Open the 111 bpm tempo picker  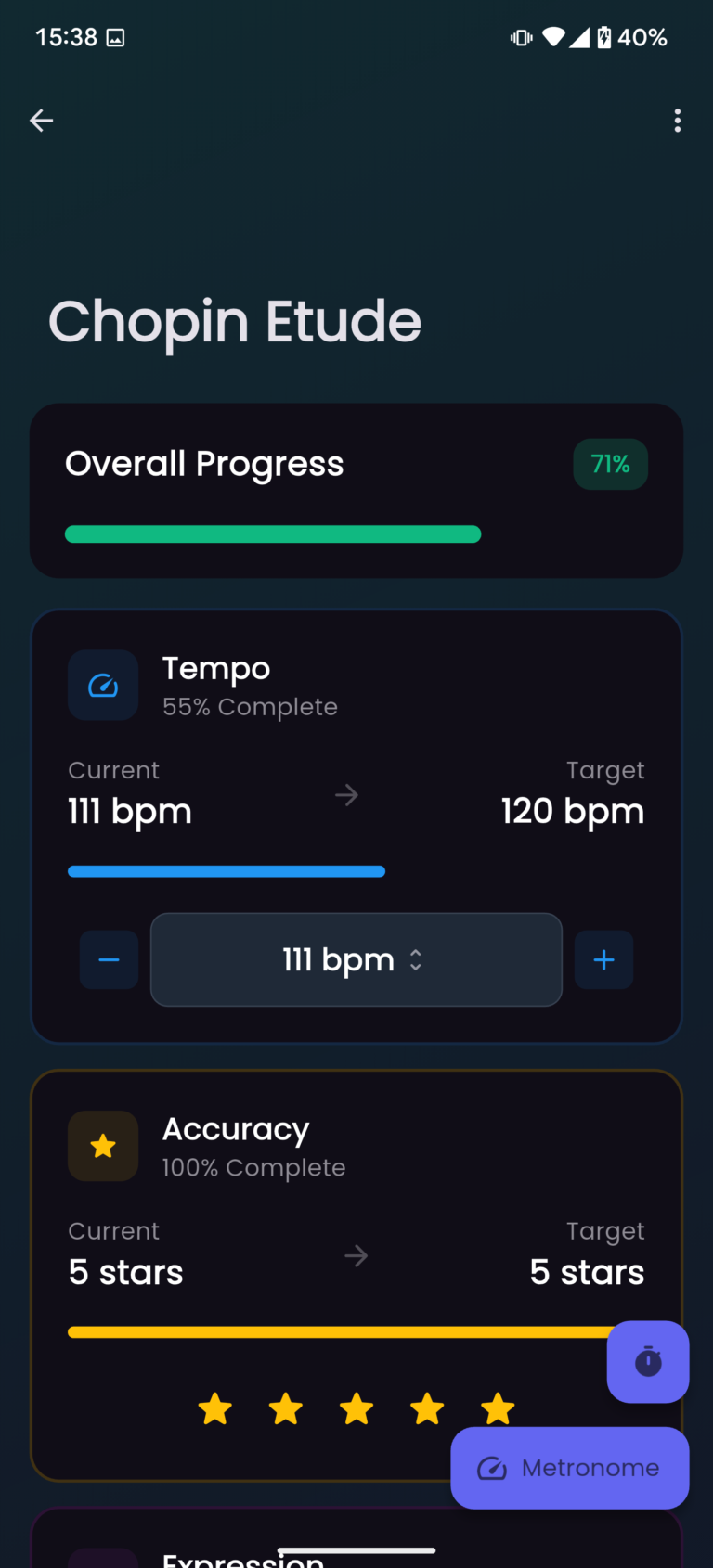point(356,959)
